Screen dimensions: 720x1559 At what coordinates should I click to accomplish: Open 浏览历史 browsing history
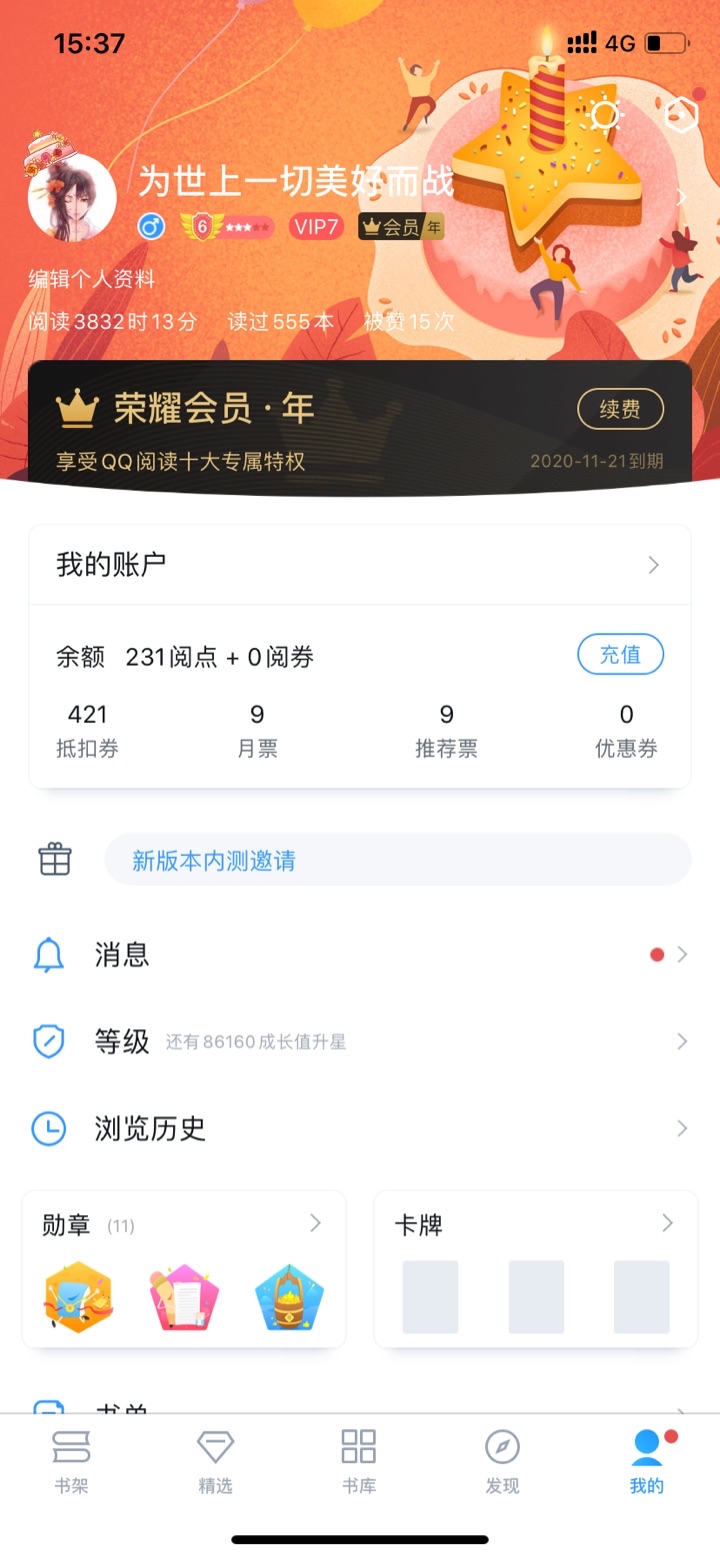pos(360,1129)
